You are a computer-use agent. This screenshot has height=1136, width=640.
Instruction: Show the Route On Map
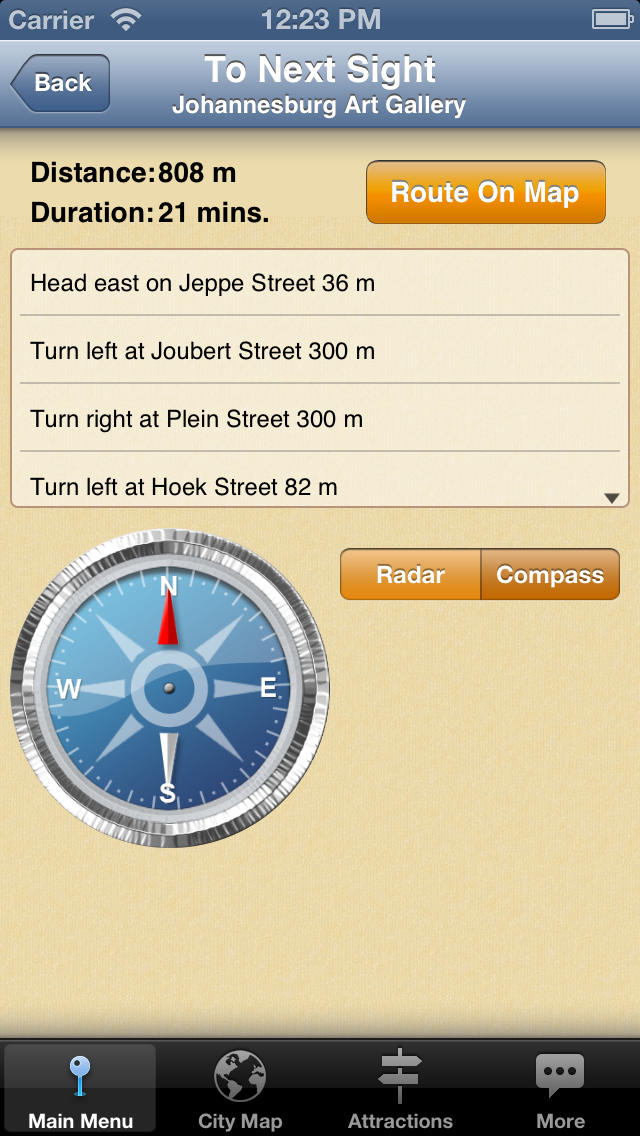pyautogui.click(x=486, y=192)
